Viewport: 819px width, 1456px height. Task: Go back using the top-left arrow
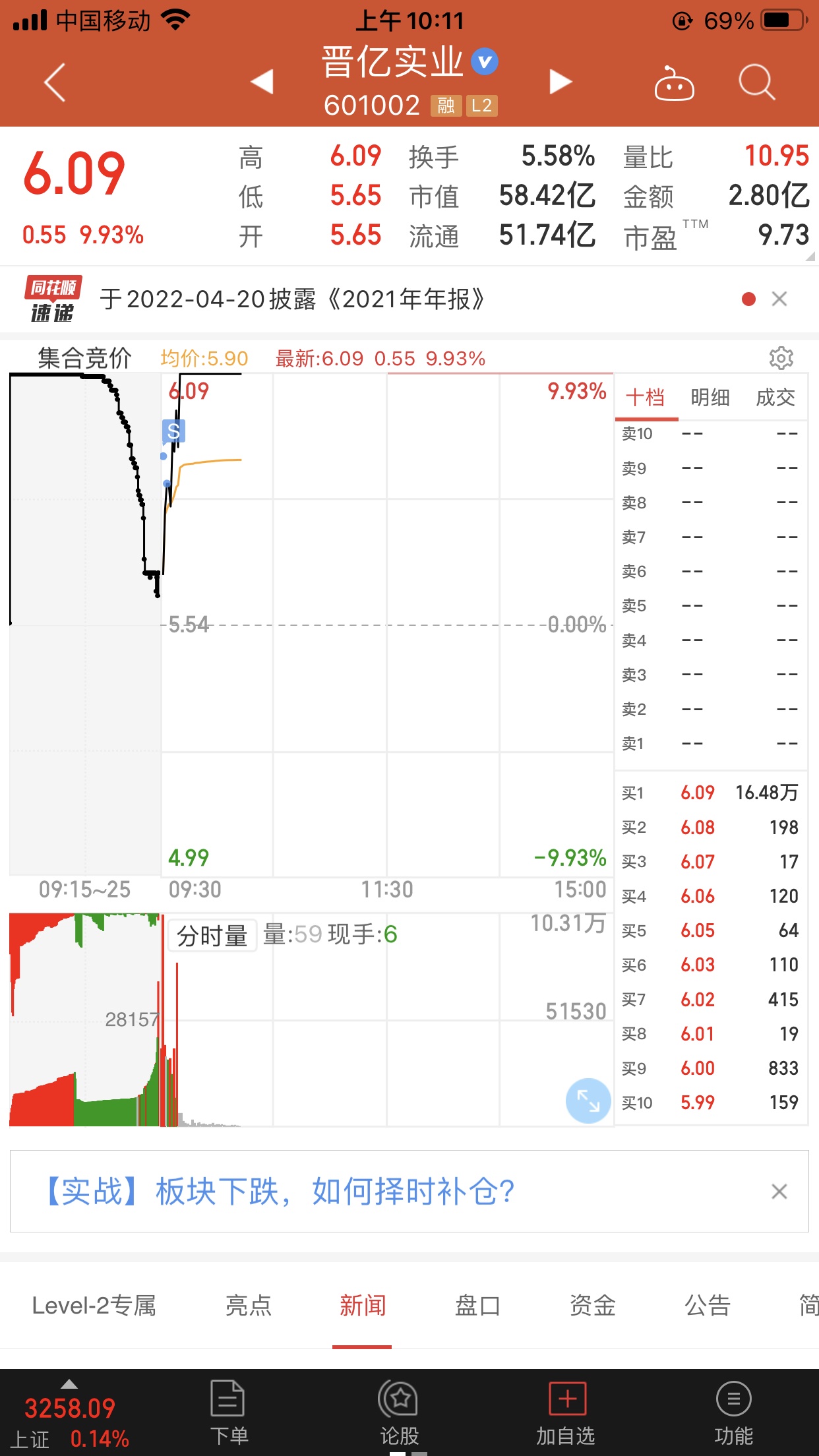(55, 82)
